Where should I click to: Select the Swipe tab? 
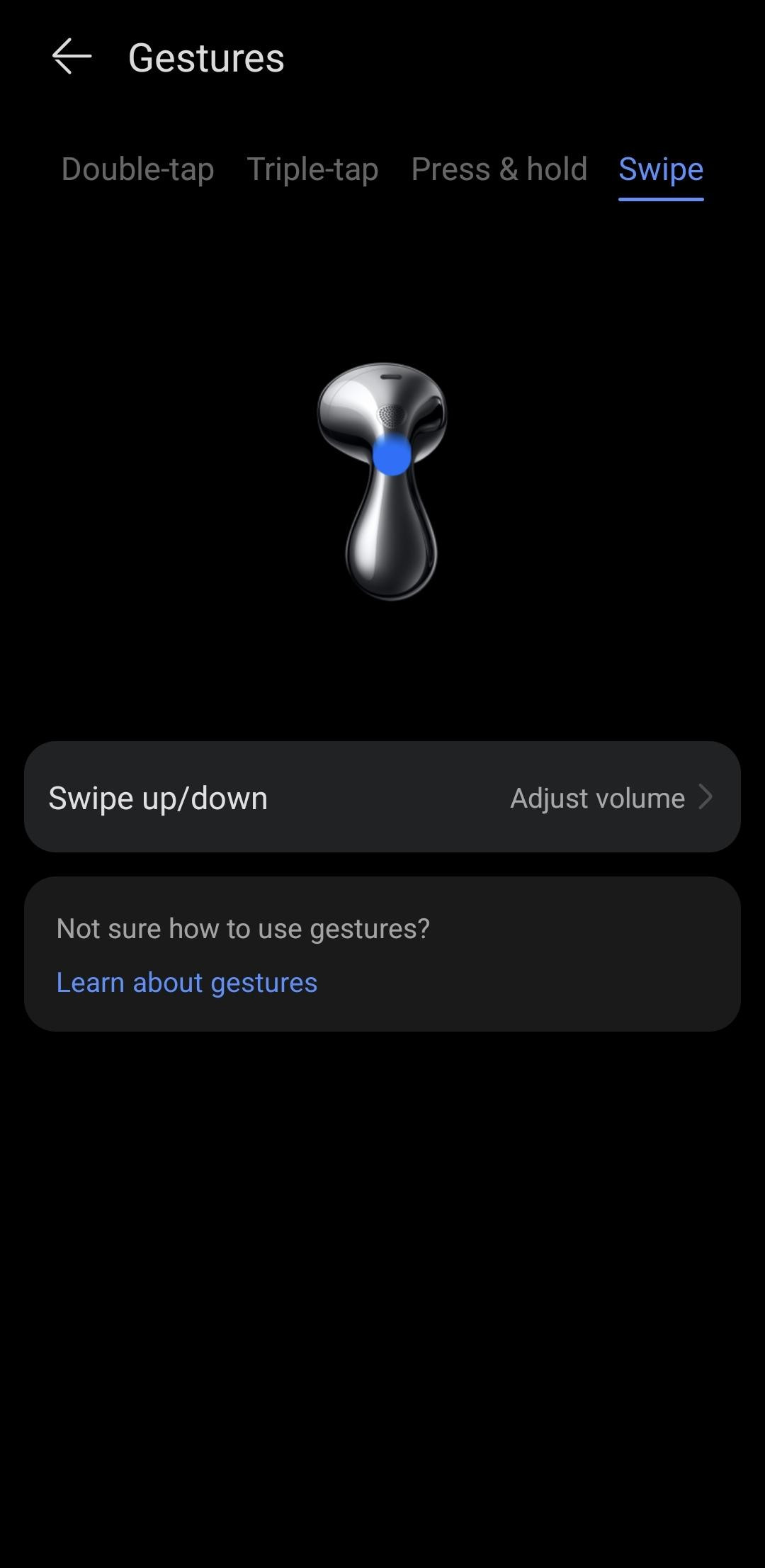[x=661, y=169]
